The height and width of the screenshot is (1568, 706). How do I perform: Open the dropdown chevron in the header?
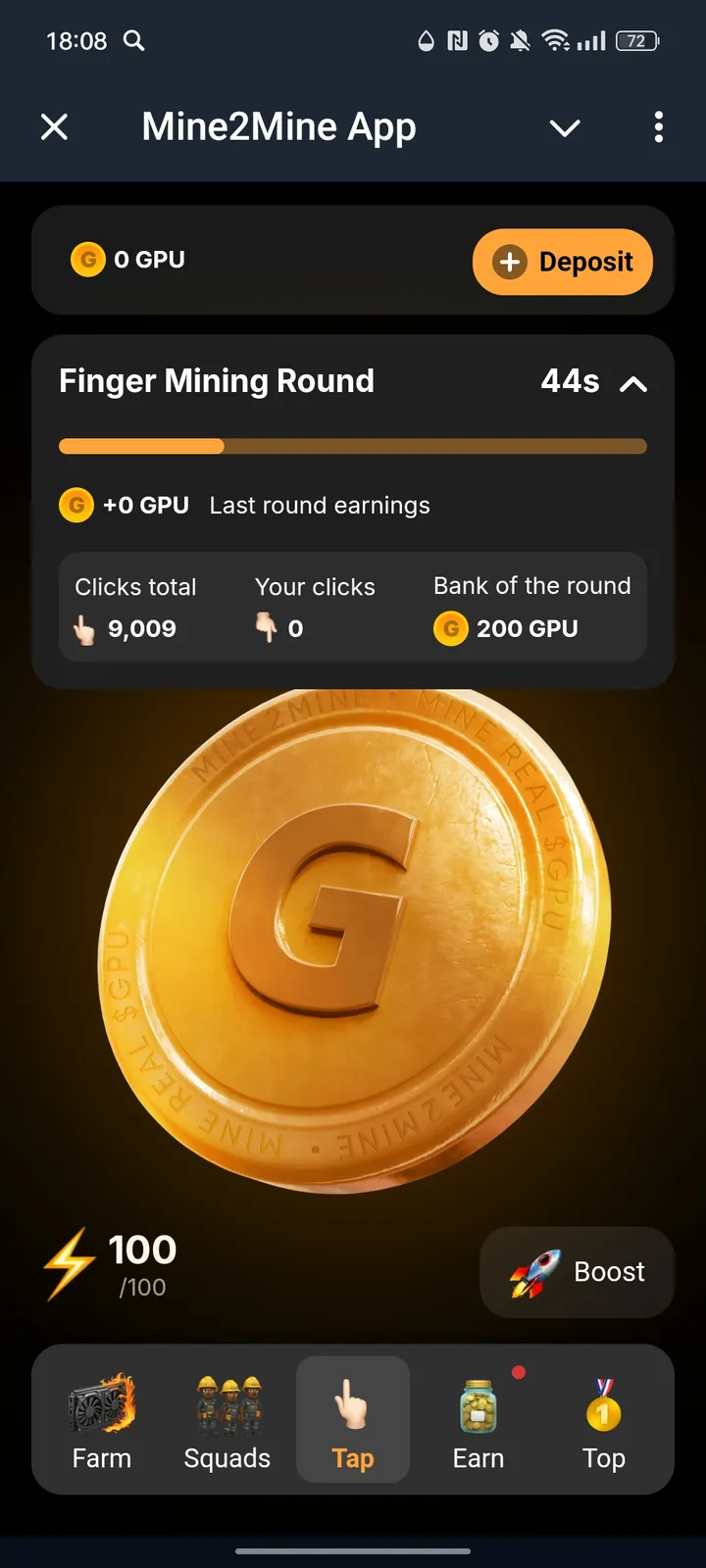pyautogui.click(x=565, y=127)
